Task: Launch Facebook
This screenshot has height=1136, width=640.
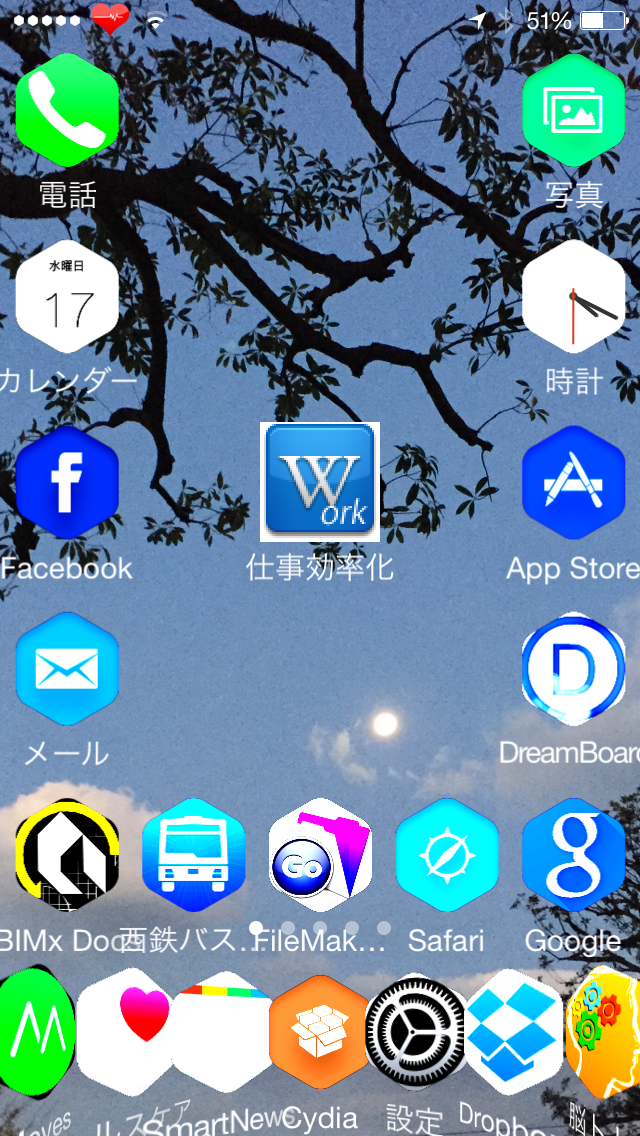Action: click(x=67, y=483)
